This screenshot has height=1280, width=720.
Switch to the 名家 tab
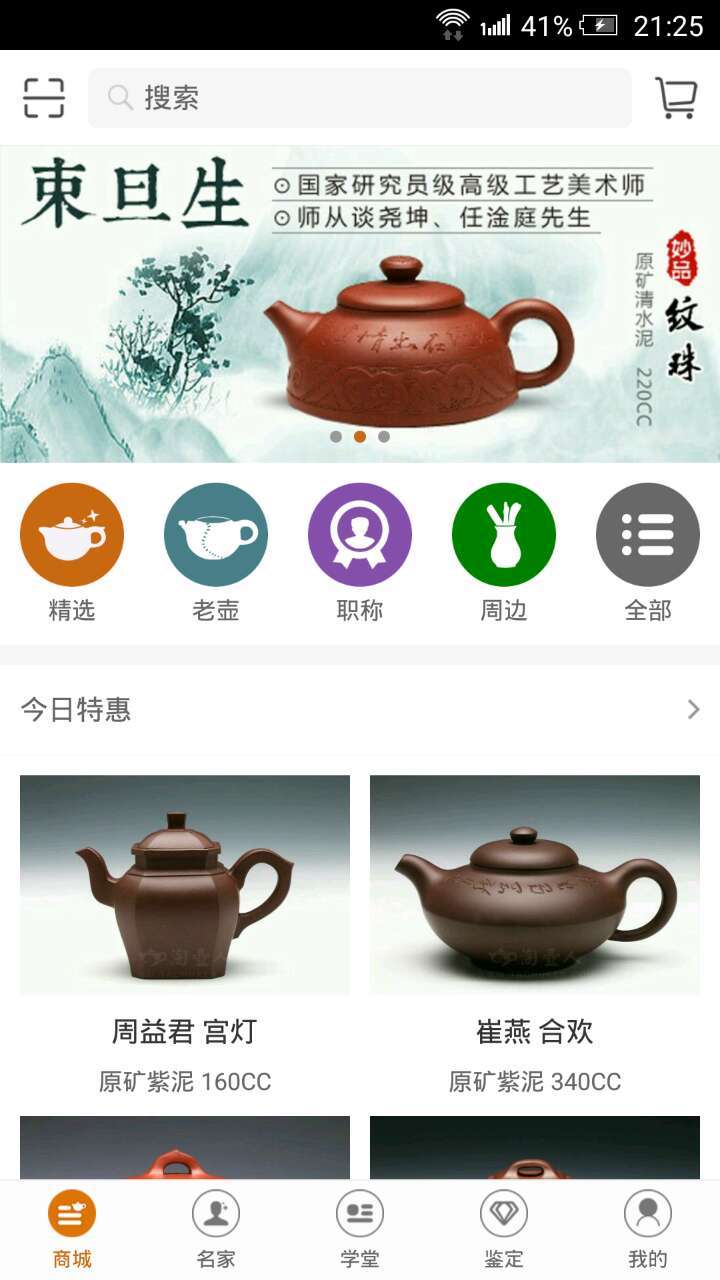pos(216,1230)
